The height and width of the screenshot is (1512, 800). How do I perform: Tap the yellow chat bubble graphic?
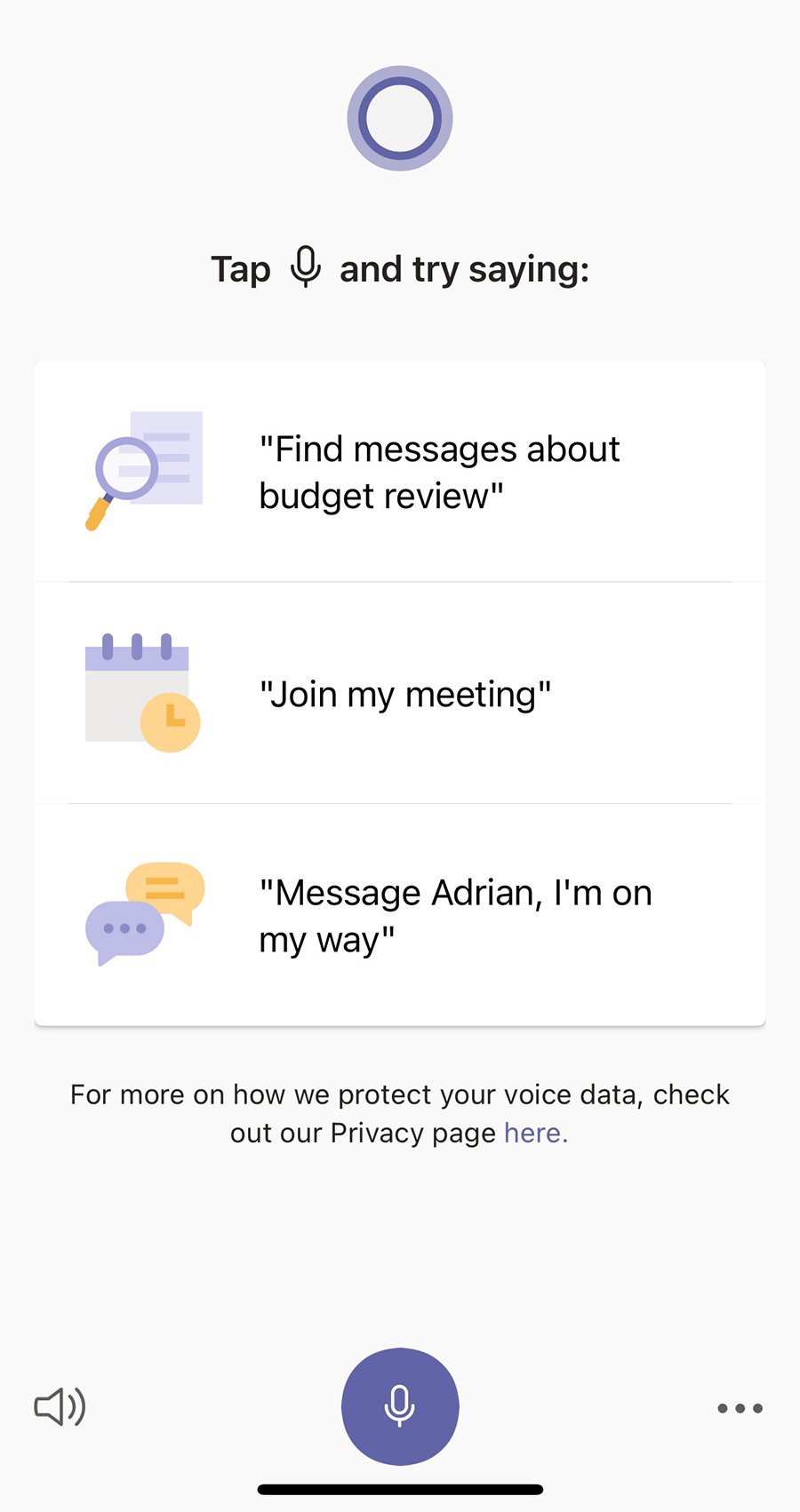coord(166,888)
